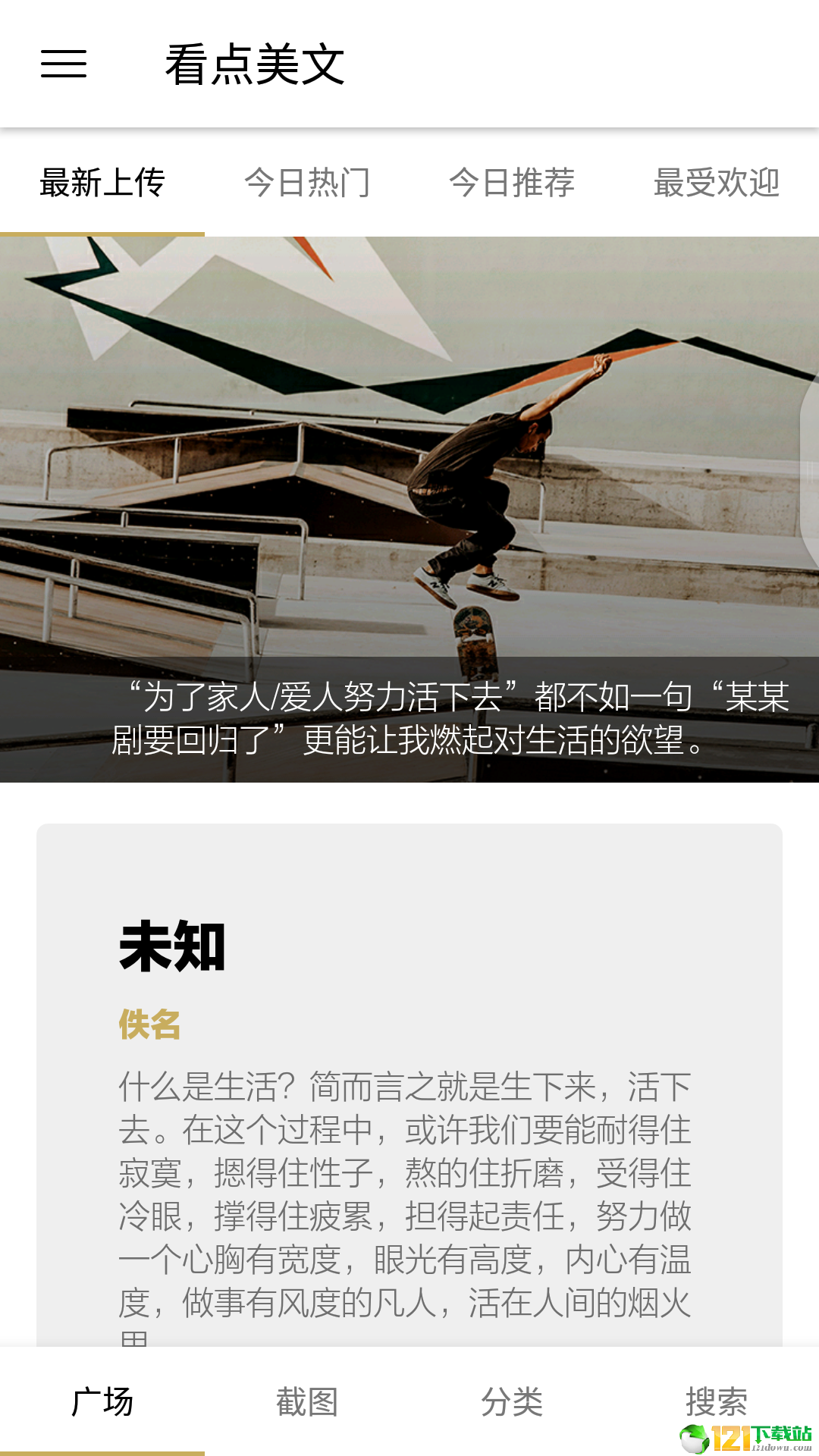
Task: Select the 广场 bottom tab
Action: [x=102, y=1401]
